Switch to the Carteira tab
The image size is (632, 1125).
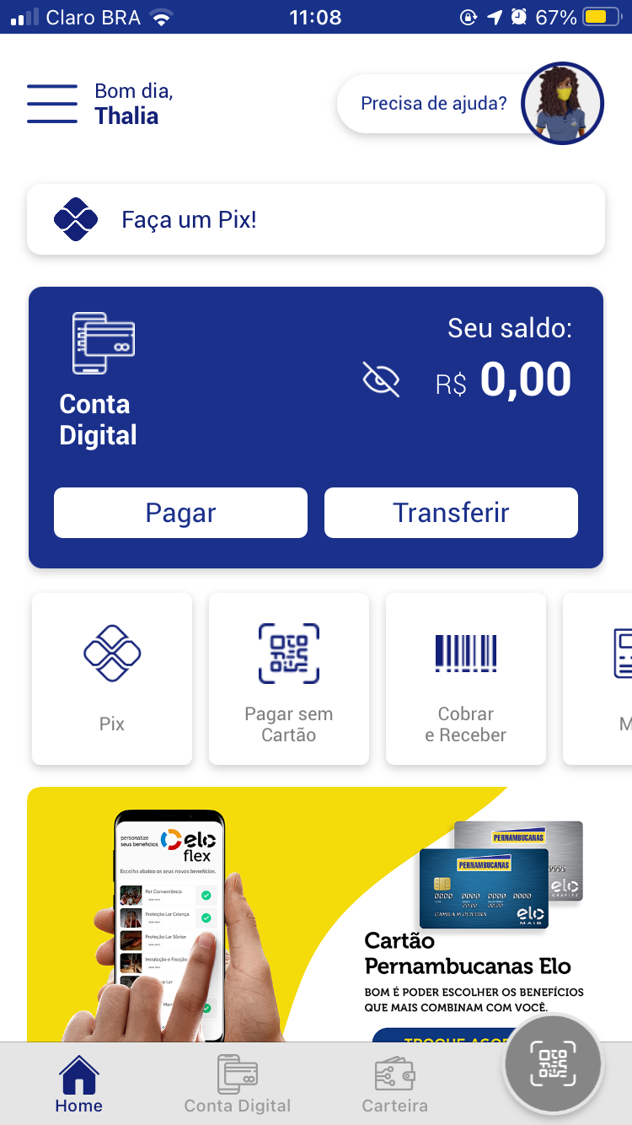[395, 1084]
